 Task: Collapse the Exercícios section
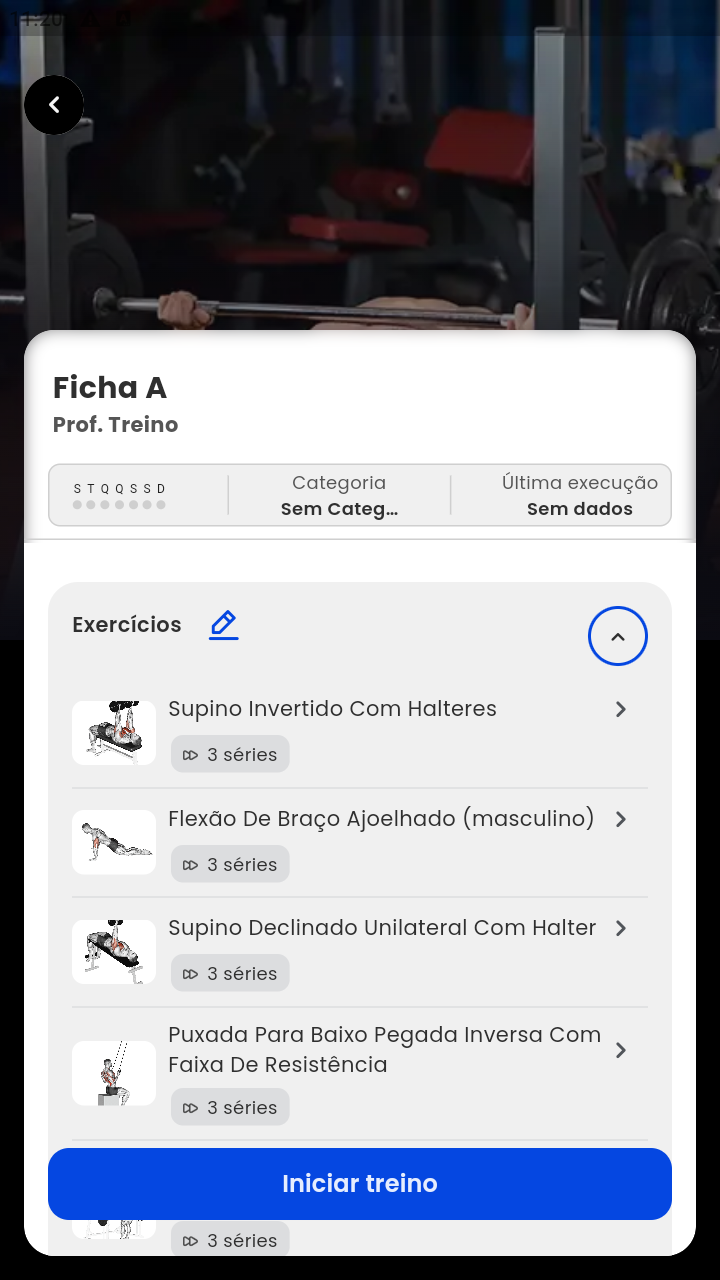tap(618, 636)
